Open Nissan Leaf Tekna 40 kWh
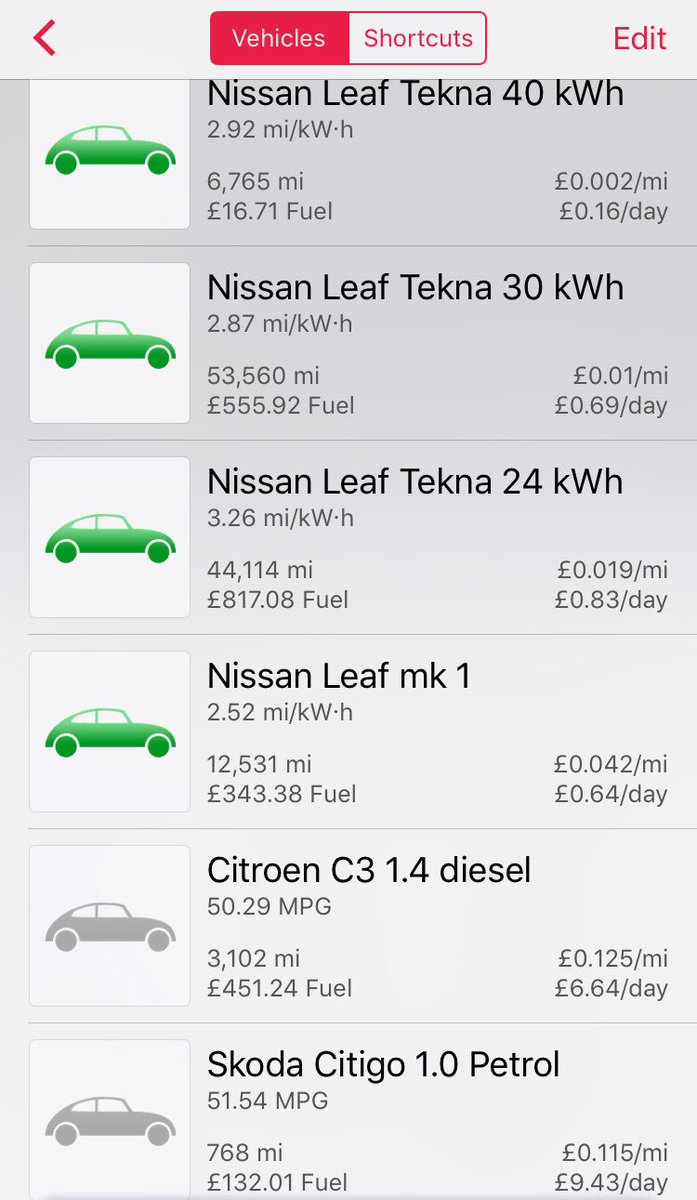Screen dimensions: 697x1200 348,162
